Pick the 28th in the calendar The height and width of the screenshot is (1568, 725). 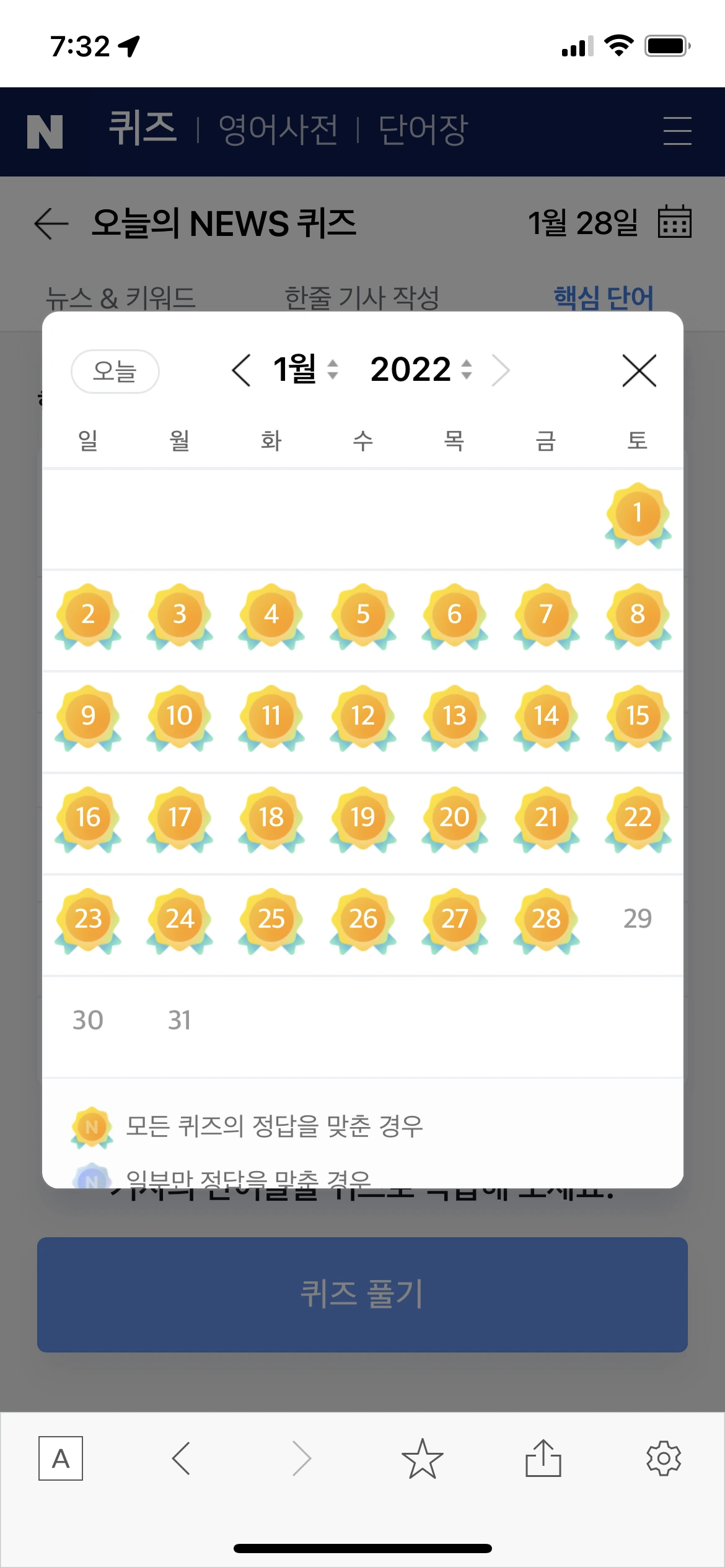click(546, 920)
